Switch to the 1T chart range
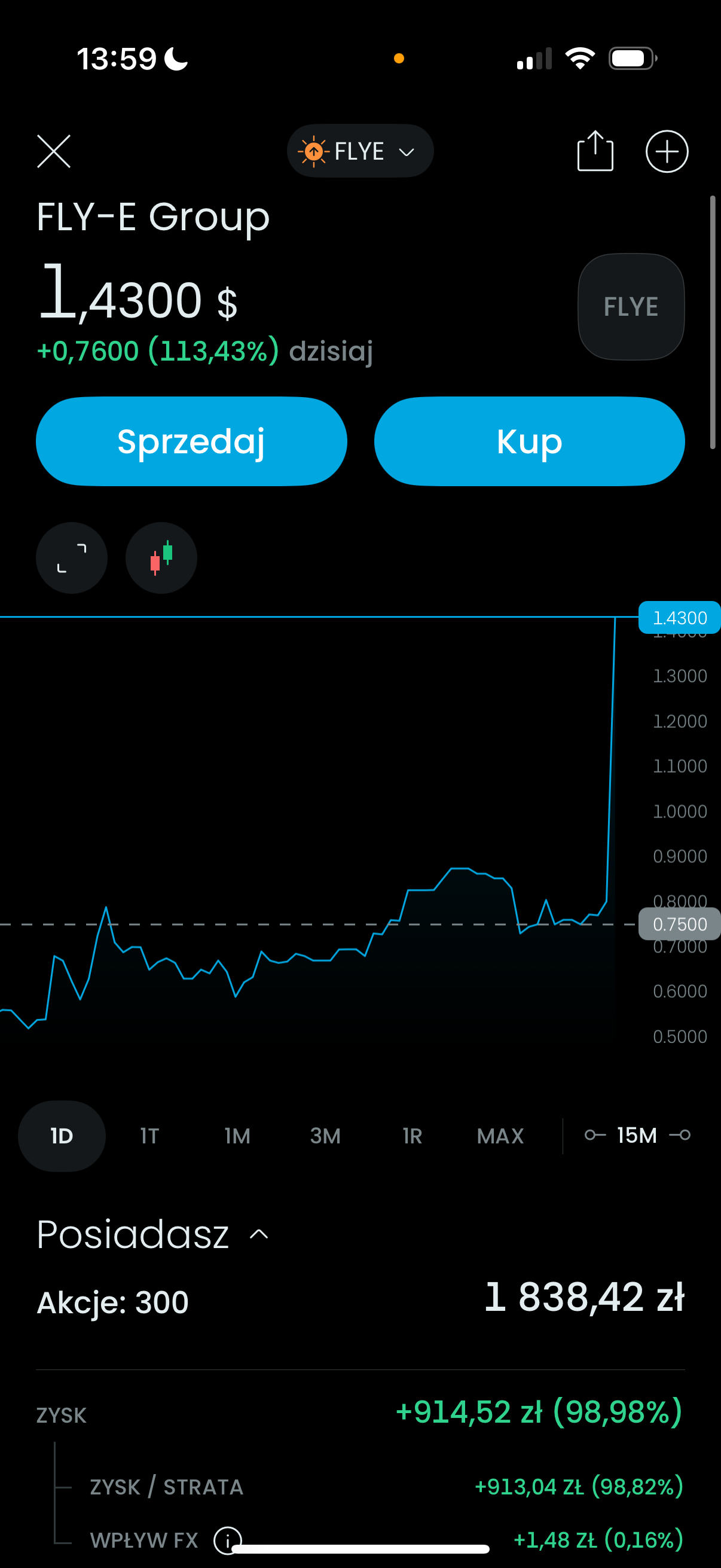Screen dimensions: 721x1568 coord(149,1136)
